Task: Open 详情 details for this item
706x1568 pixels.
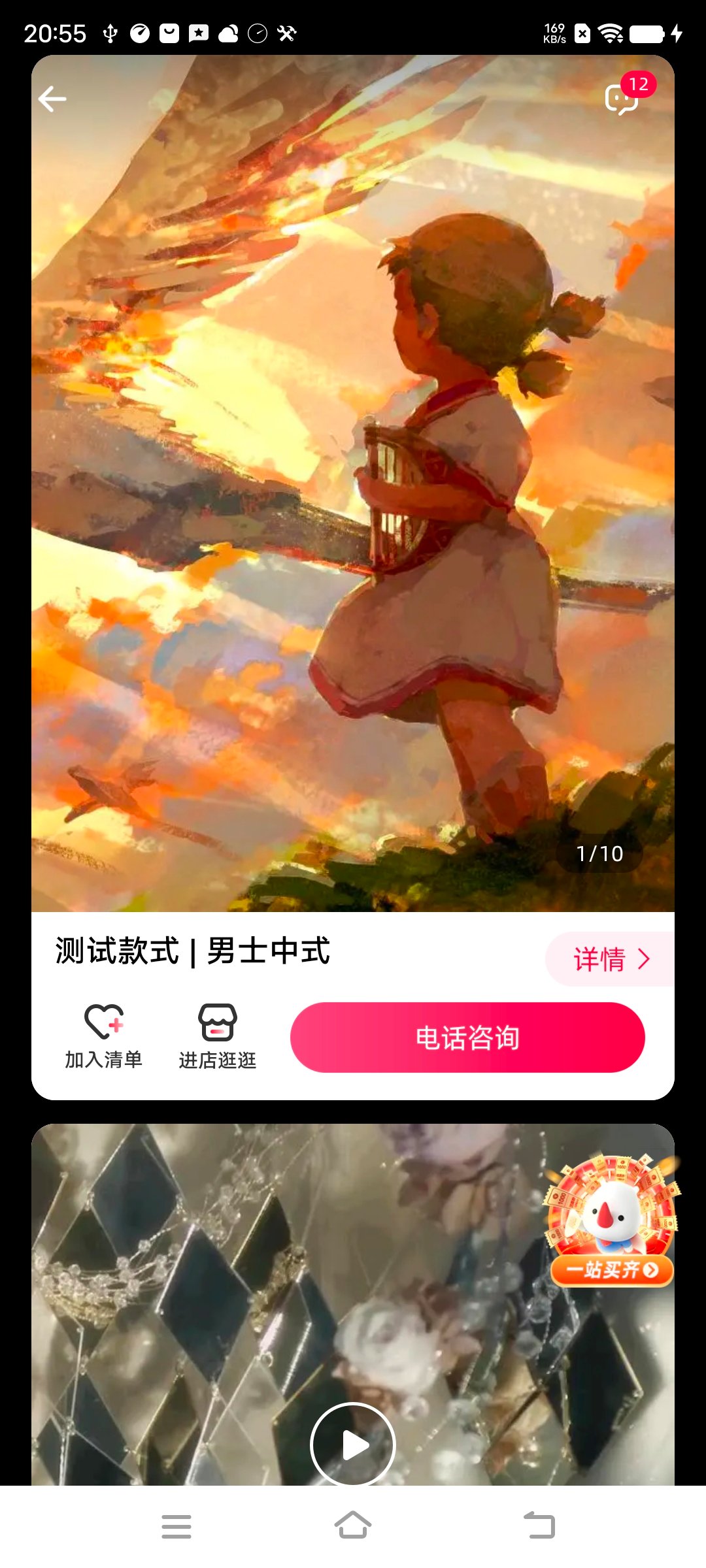Action: coord(611,959)
